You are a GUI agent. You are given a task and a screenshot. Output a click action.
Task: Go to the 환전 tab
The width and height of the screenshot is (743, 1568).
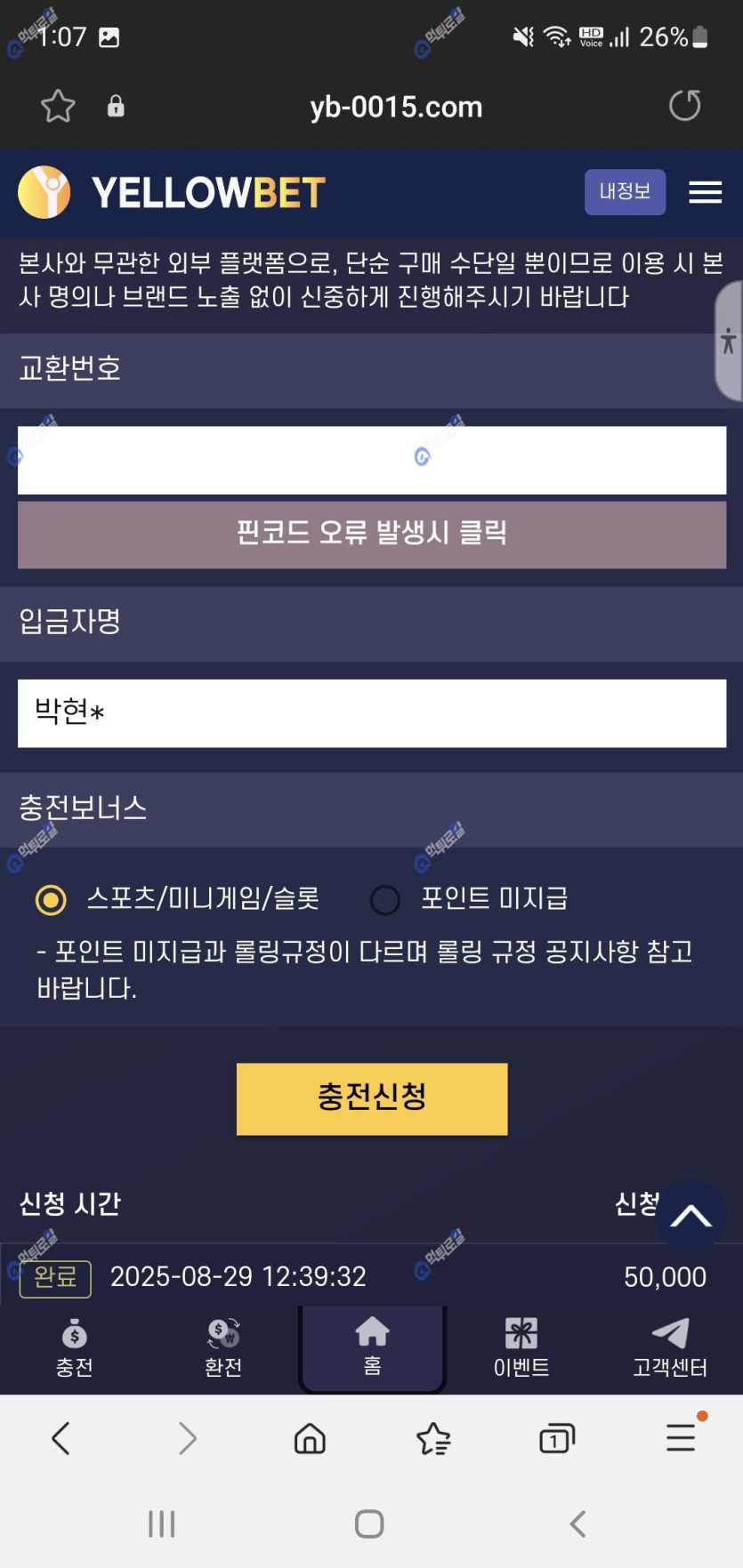[223, 1347]
